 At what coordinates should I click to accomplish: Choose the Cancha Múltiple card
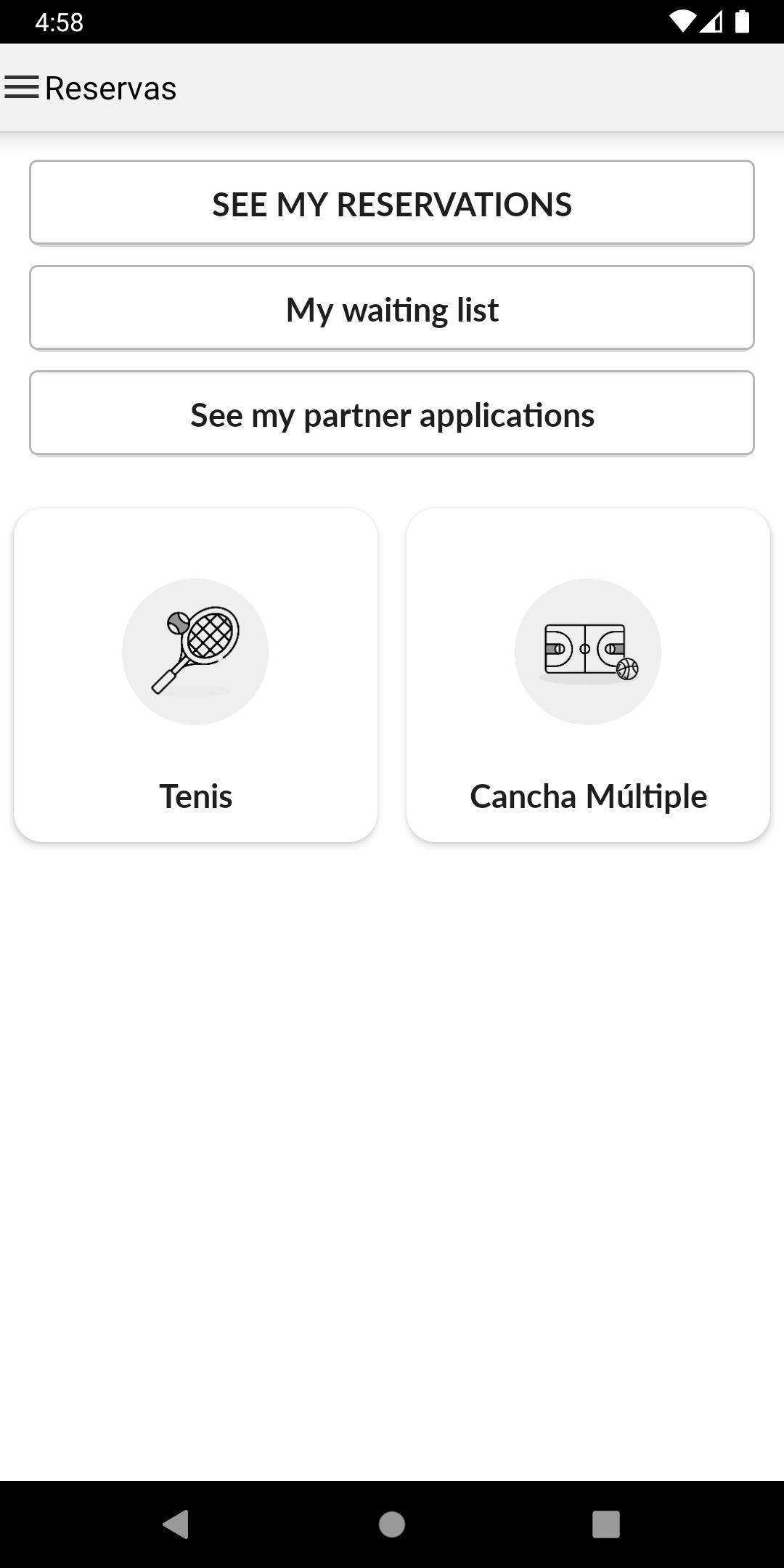tap(588, 675)
